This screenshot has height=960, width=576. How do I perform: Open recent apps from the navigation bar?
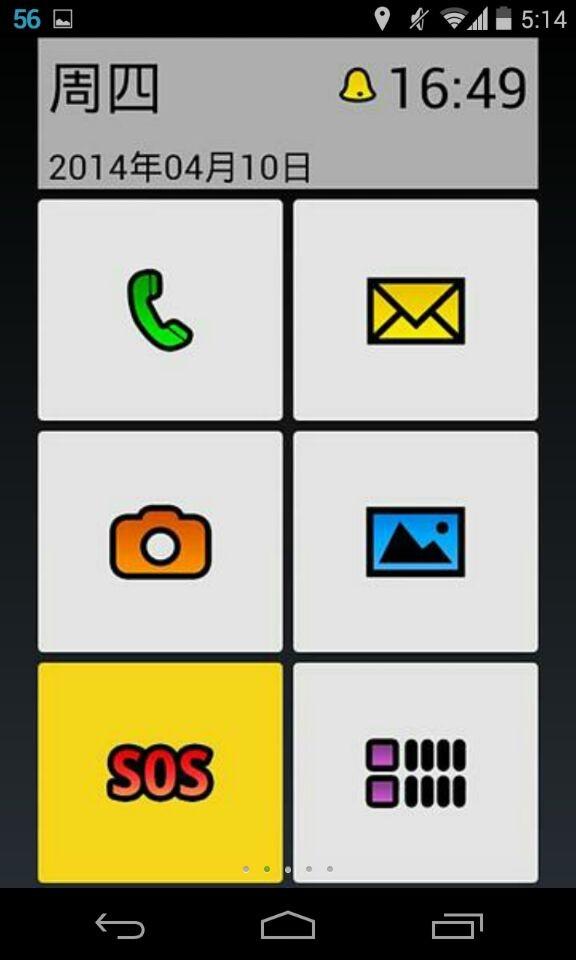[x=457, y=925]
